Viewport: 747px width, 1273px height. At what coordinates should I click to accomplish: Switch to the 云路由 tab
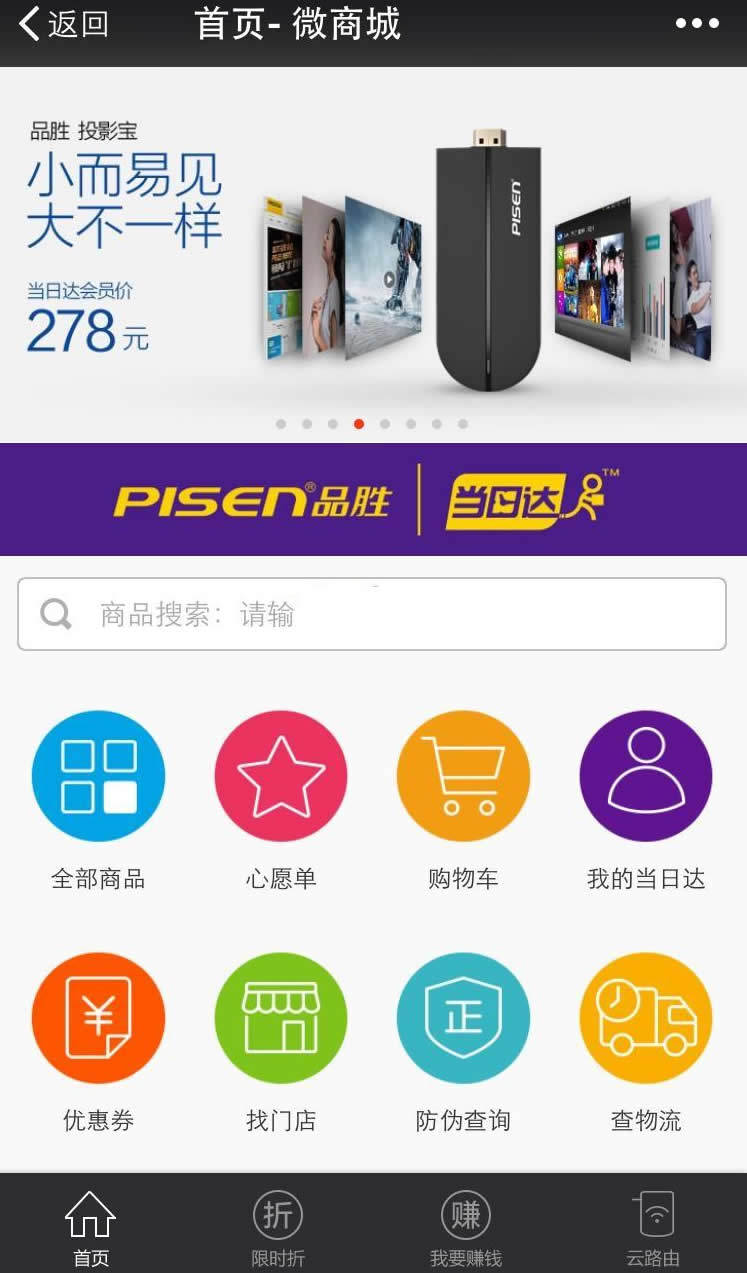pyautogui.click(x=654, y=1227)
